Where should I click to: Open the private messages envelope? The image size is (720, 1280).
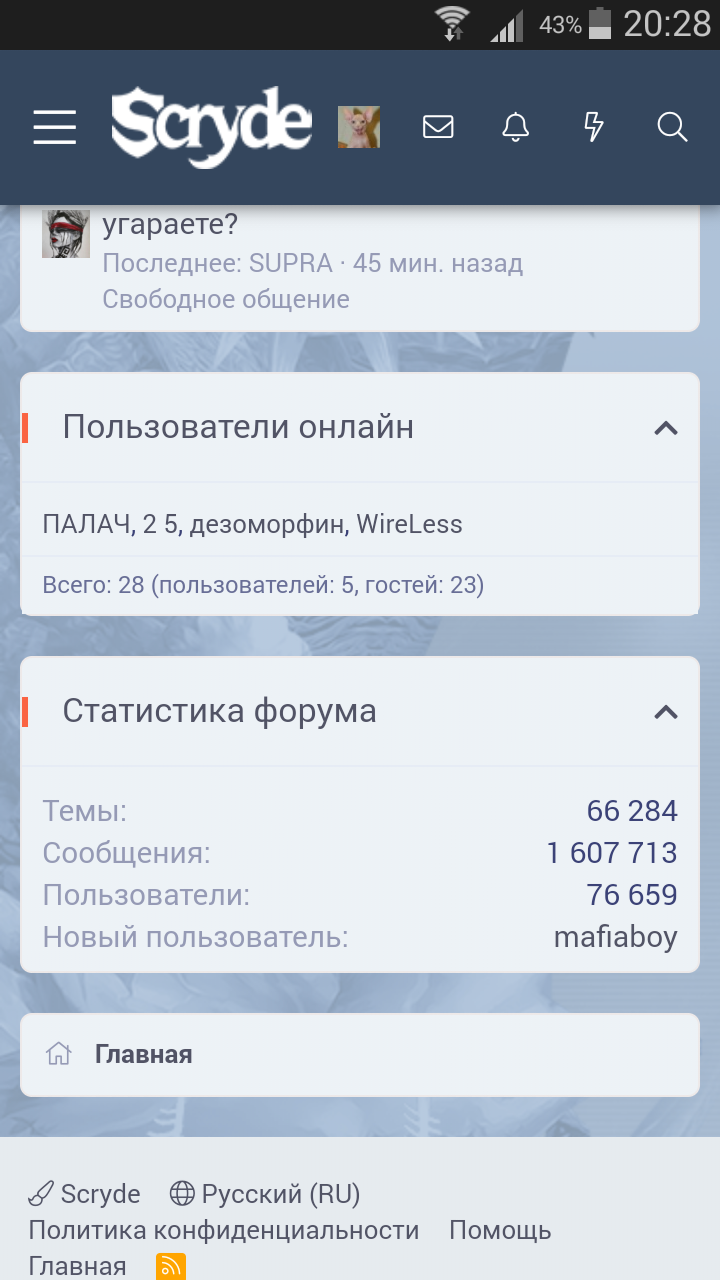point(438,127)
